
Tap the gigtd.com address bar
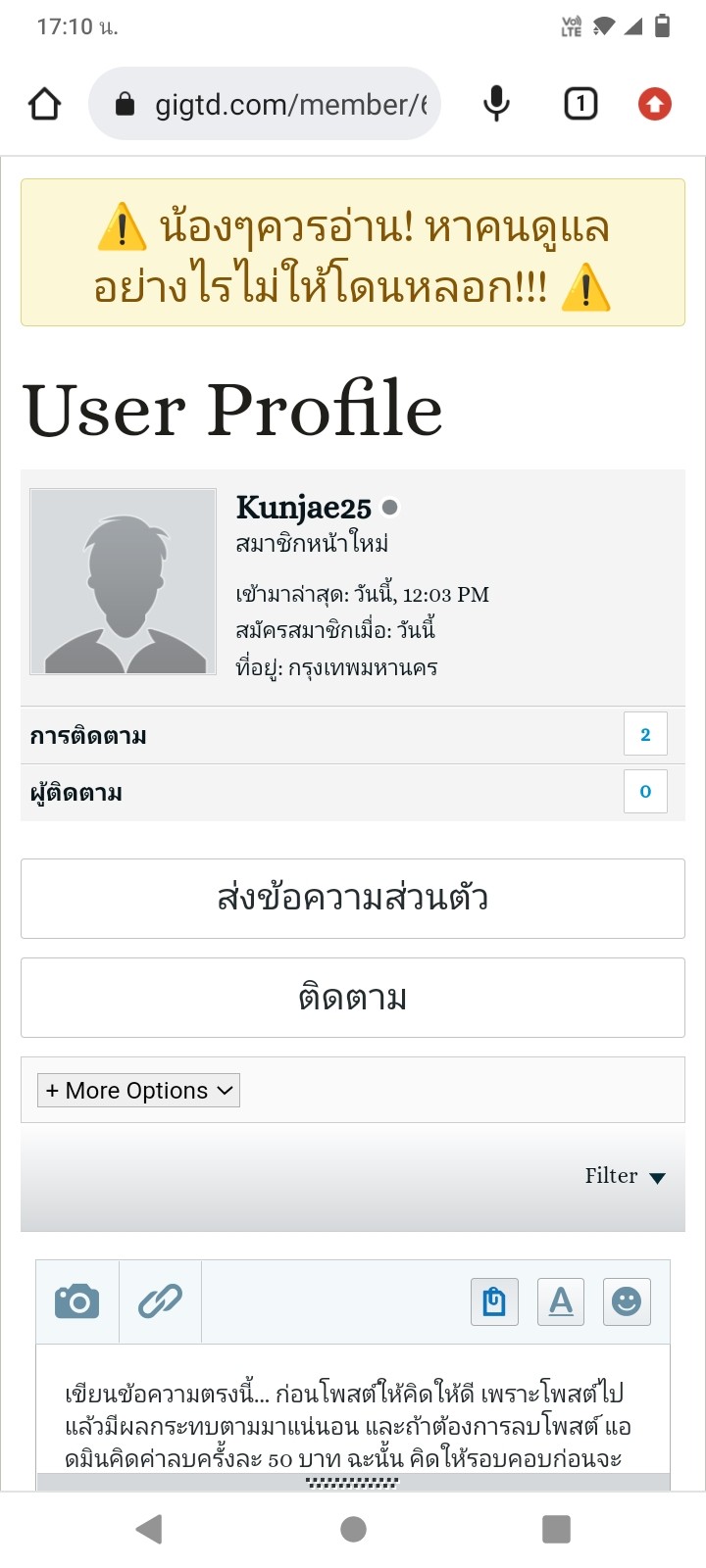click(x=265, y=104)
